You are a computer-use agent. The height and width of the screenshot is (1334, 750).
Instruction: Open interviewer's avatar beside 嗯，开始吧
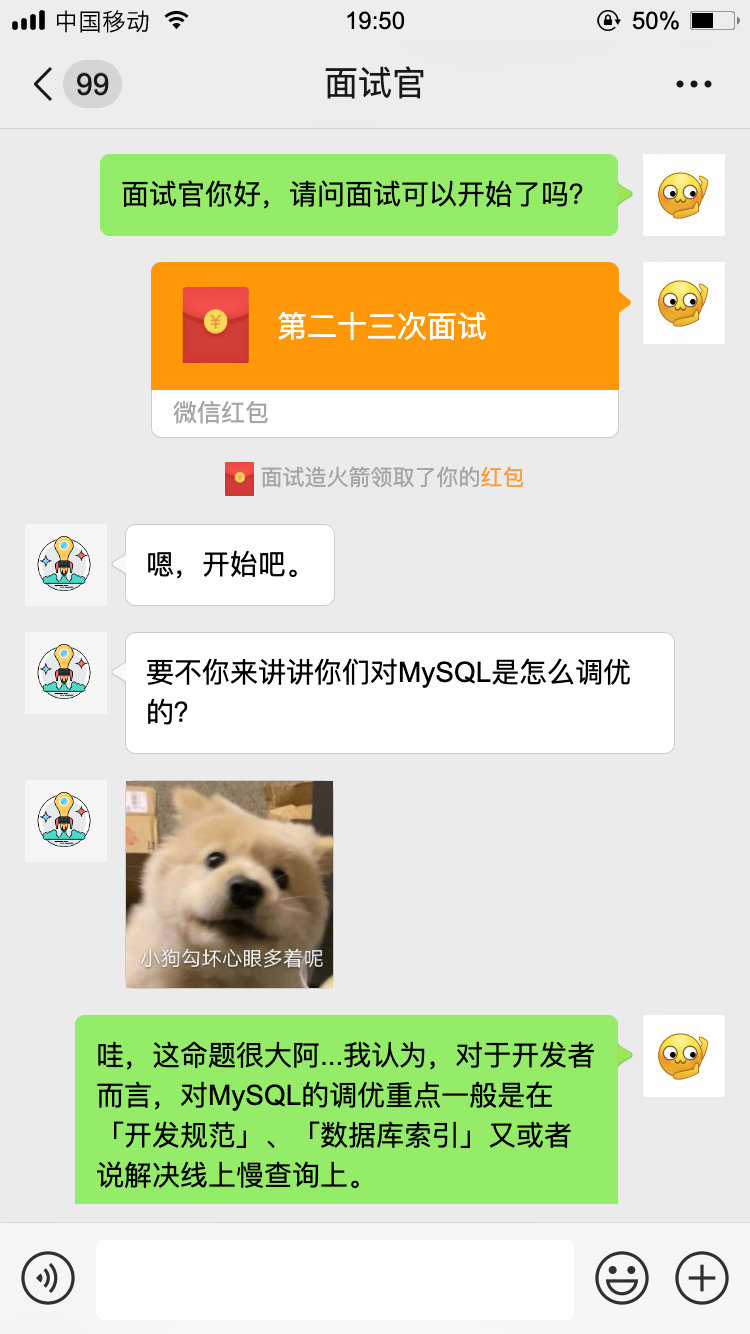[x=65, y=565]
